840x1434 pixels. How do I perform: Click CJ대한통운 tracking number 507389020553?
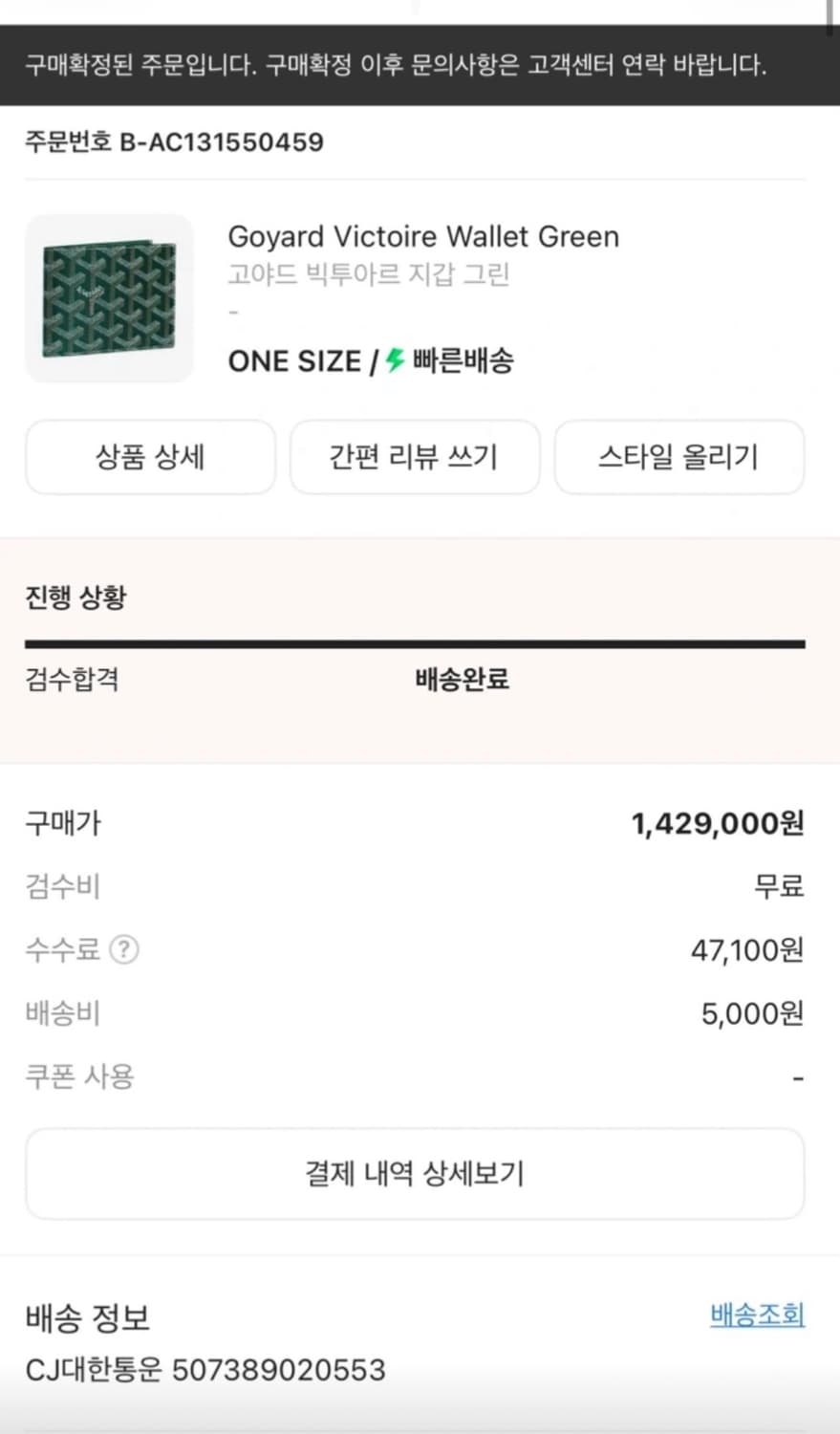205,1370
